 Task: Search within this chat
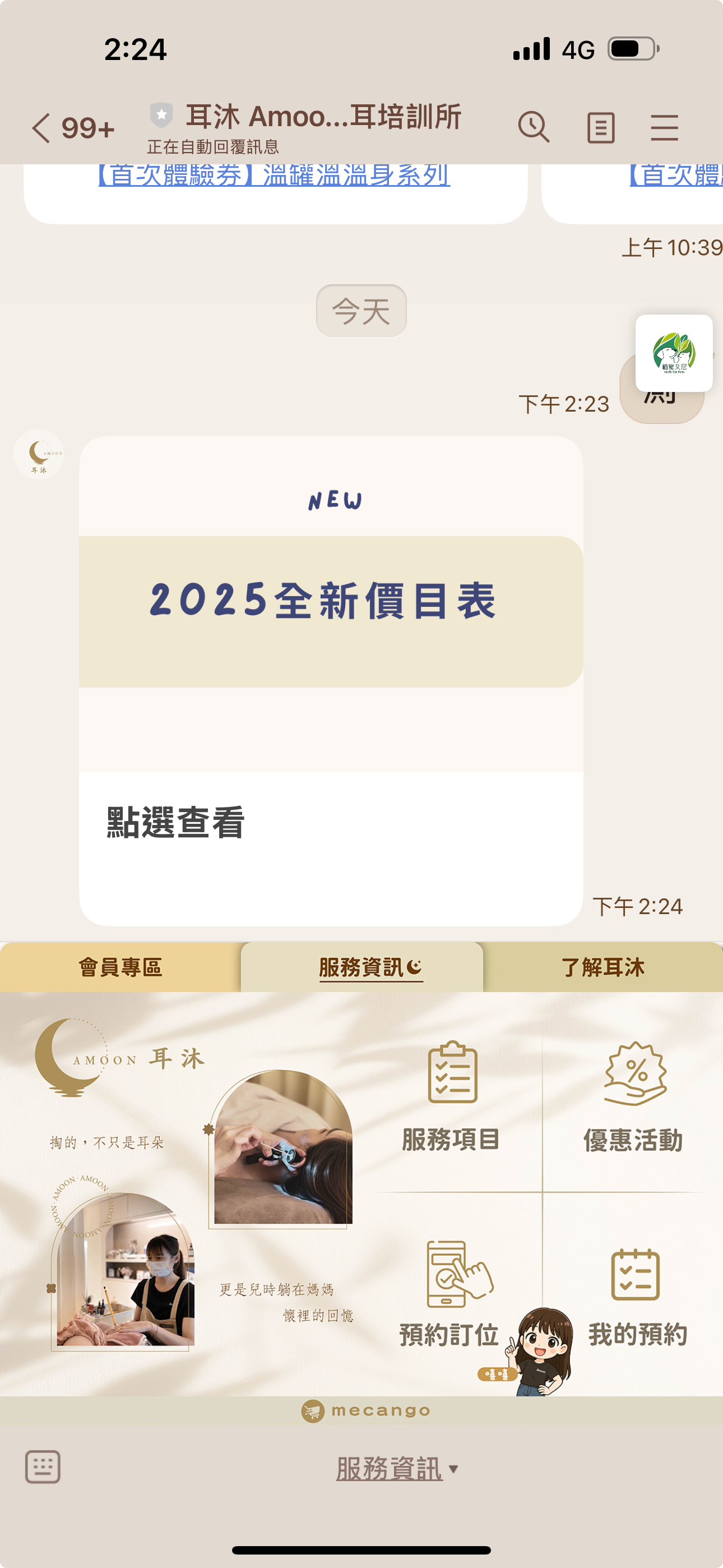tap(533, 128)
